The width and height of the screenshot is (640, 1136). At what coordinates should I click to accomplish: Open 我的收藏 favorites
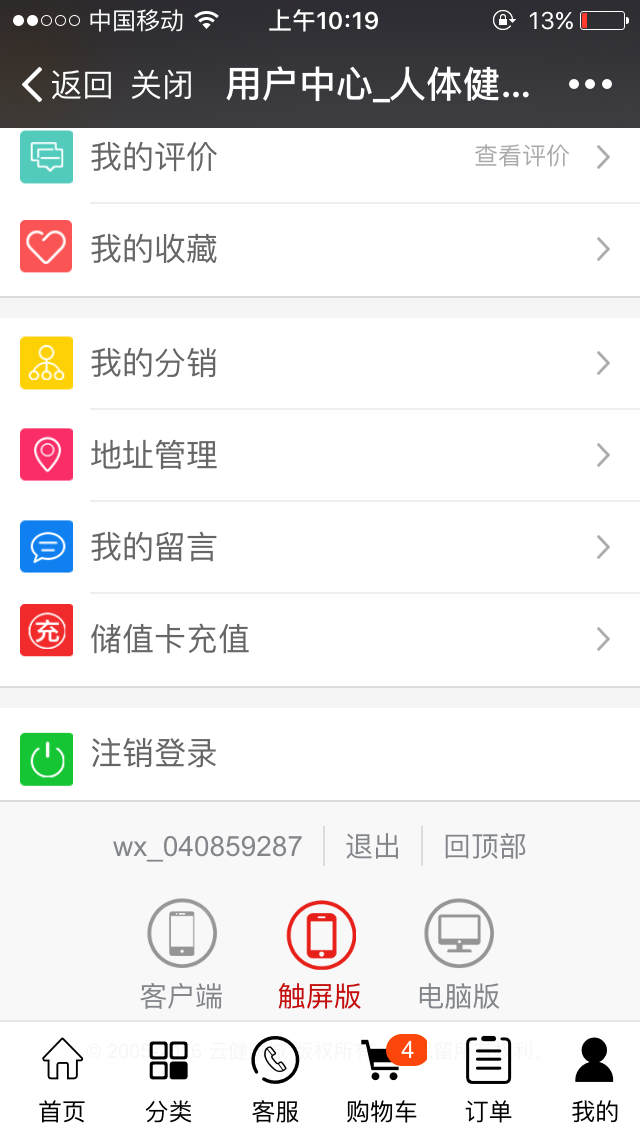point(320,249)
